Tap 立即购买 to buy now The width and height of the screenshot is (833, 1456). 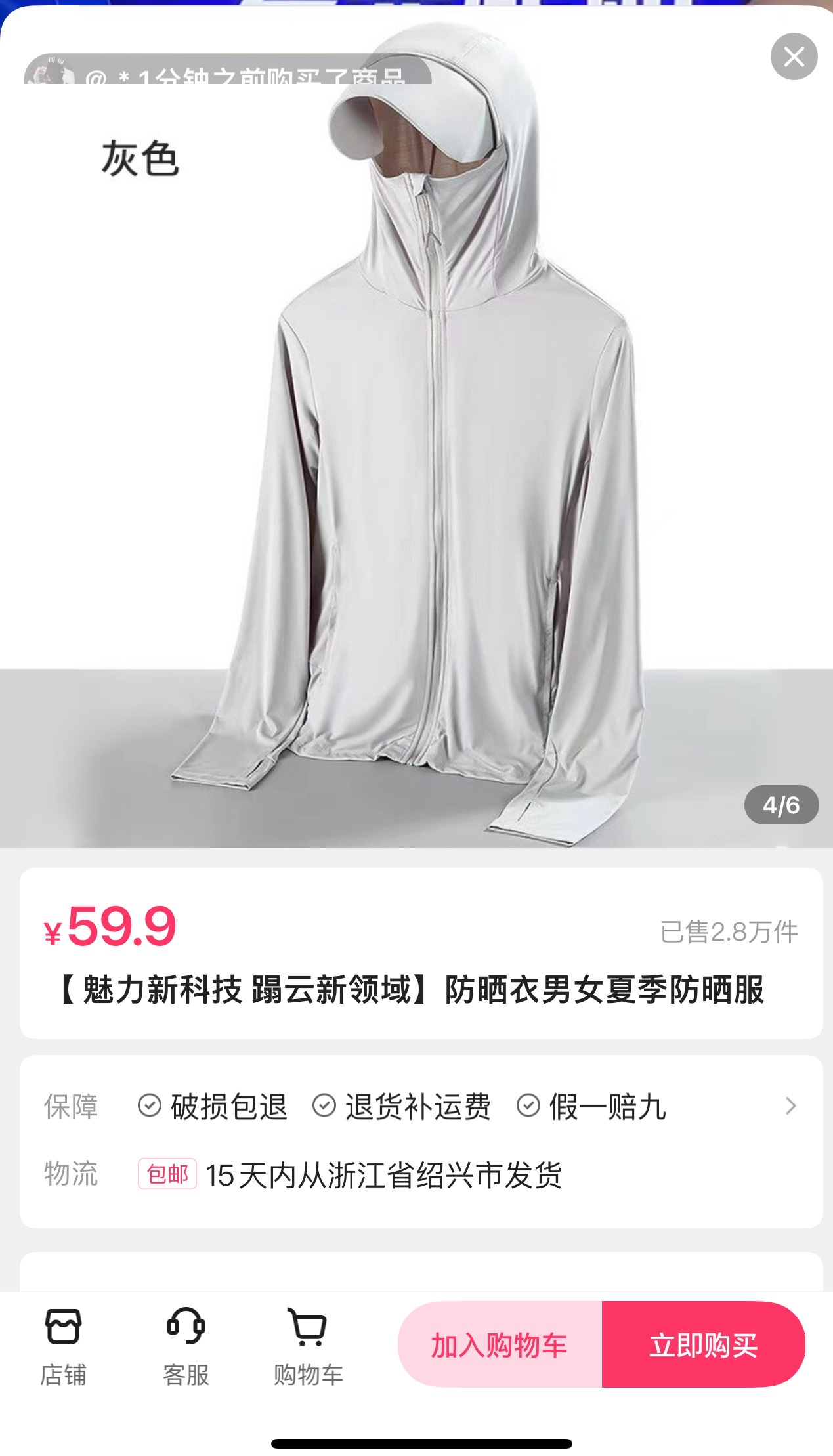tap(704, 1344)
